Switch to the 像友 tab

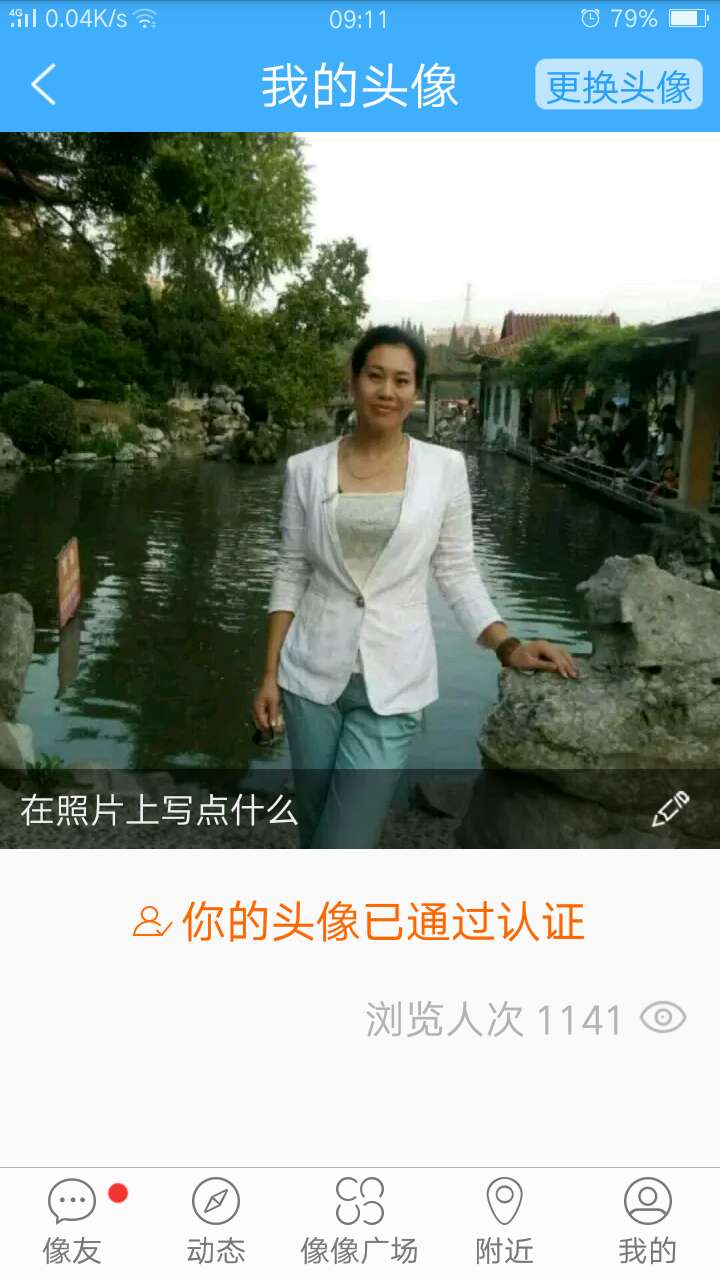72,1222
